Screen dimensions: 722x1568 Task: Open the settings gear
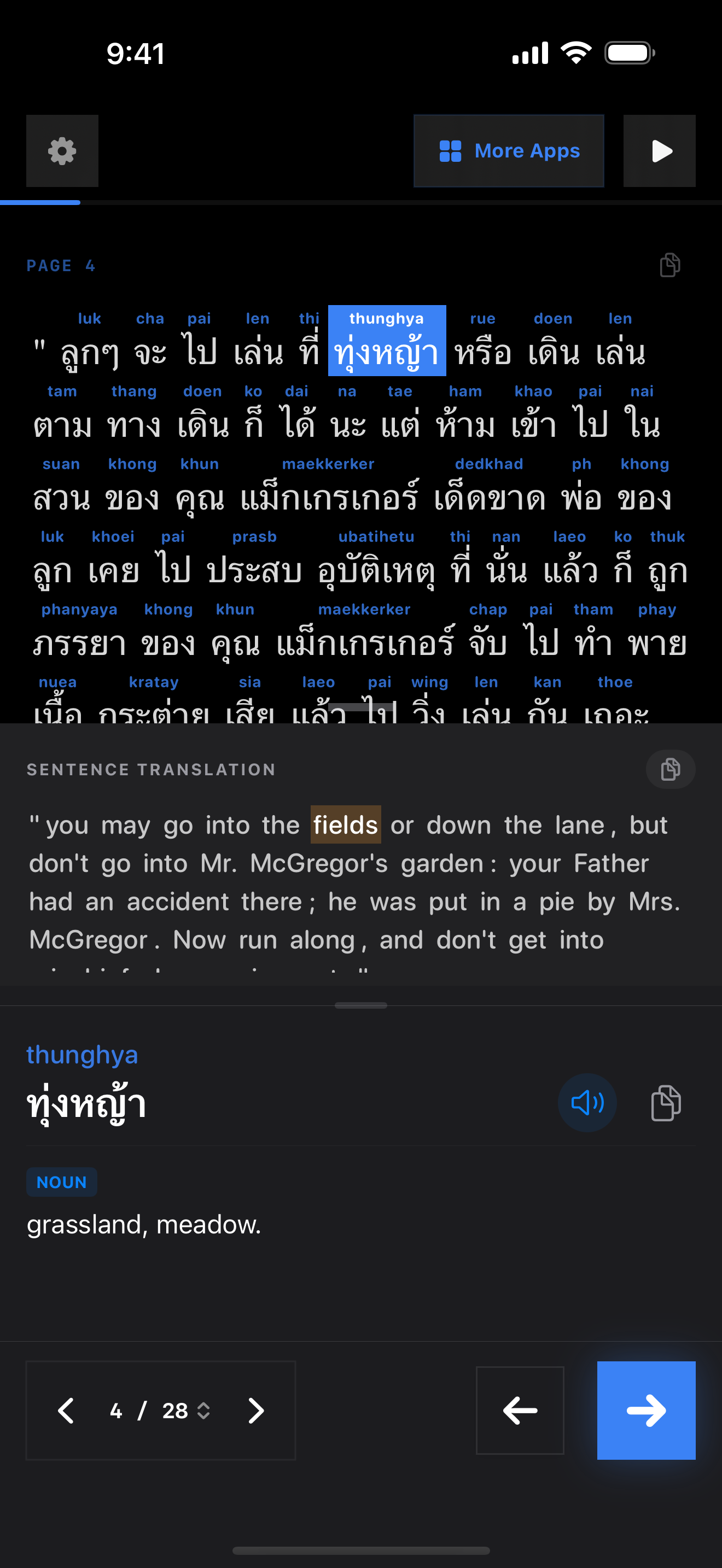[62, 151]
